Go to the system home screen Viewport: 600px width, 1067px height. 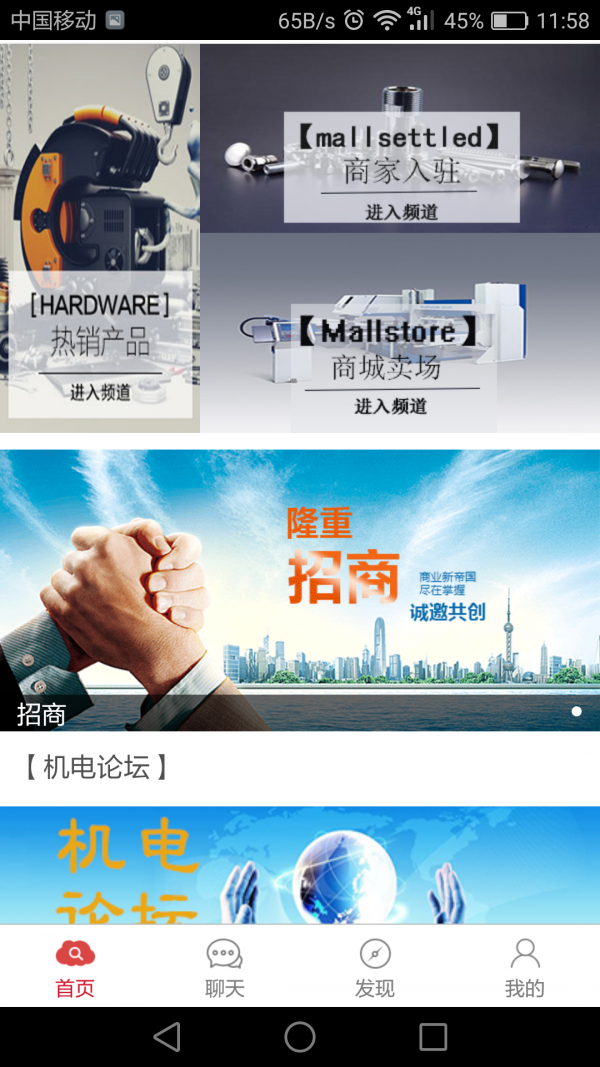pyautogui.click(x=300, y=1037)
